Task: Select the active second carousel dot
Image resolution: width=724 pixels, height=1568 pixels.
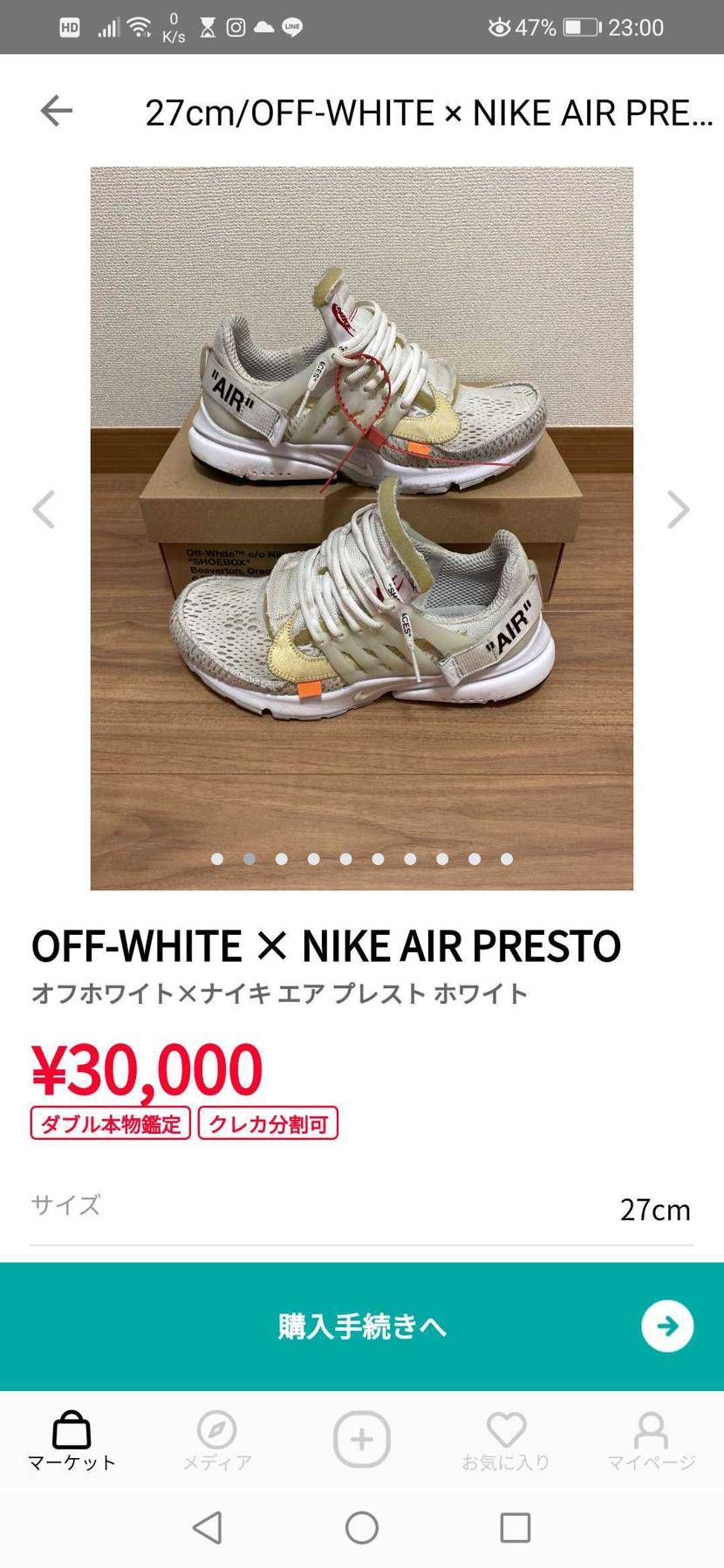Action: [249, 859]
